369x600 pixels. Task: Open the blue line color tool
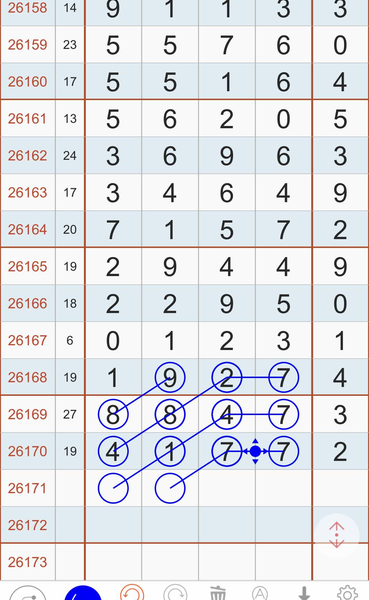click(x=83, y=593)
